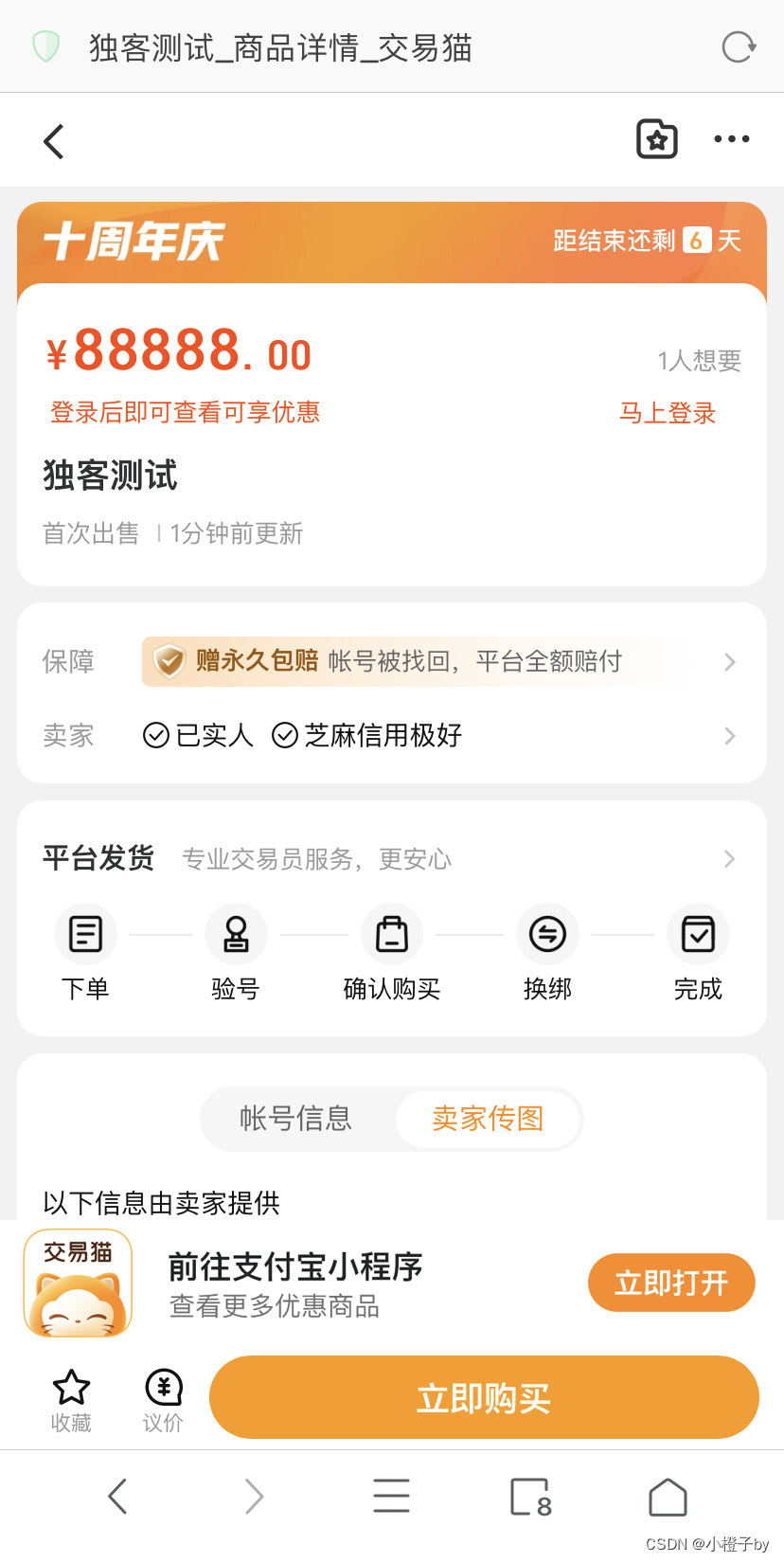
Task: Tap 马上登录 to log in
Action: (x=668, y=413)
